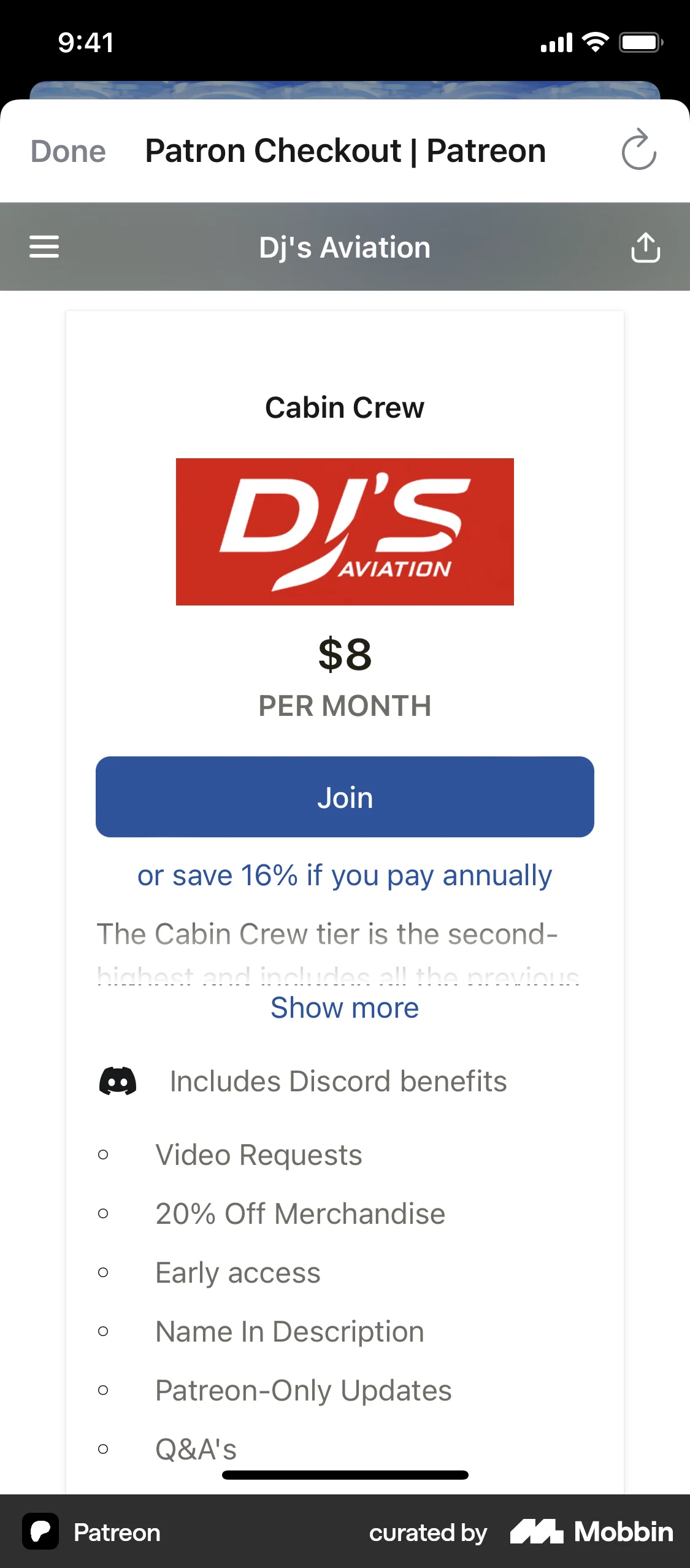690x1568 pixels.
Task: Tap the battery indicator
Action: [640, 42]
